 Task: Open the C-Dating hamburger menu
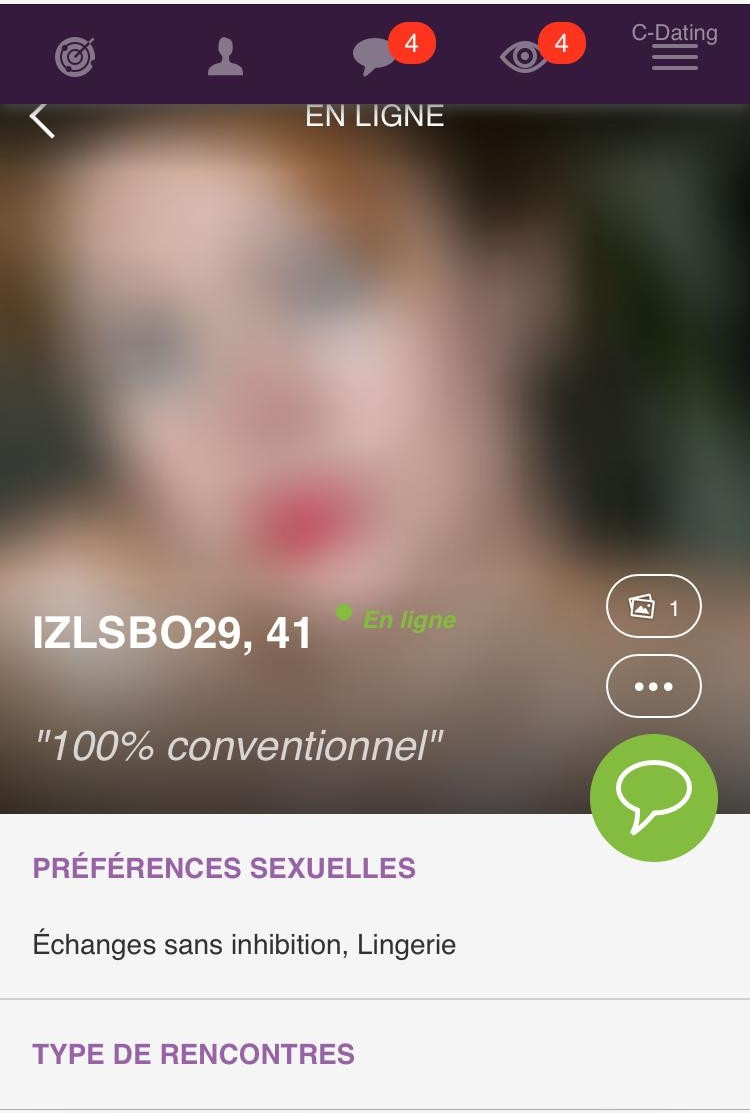[x=675, y=56]
